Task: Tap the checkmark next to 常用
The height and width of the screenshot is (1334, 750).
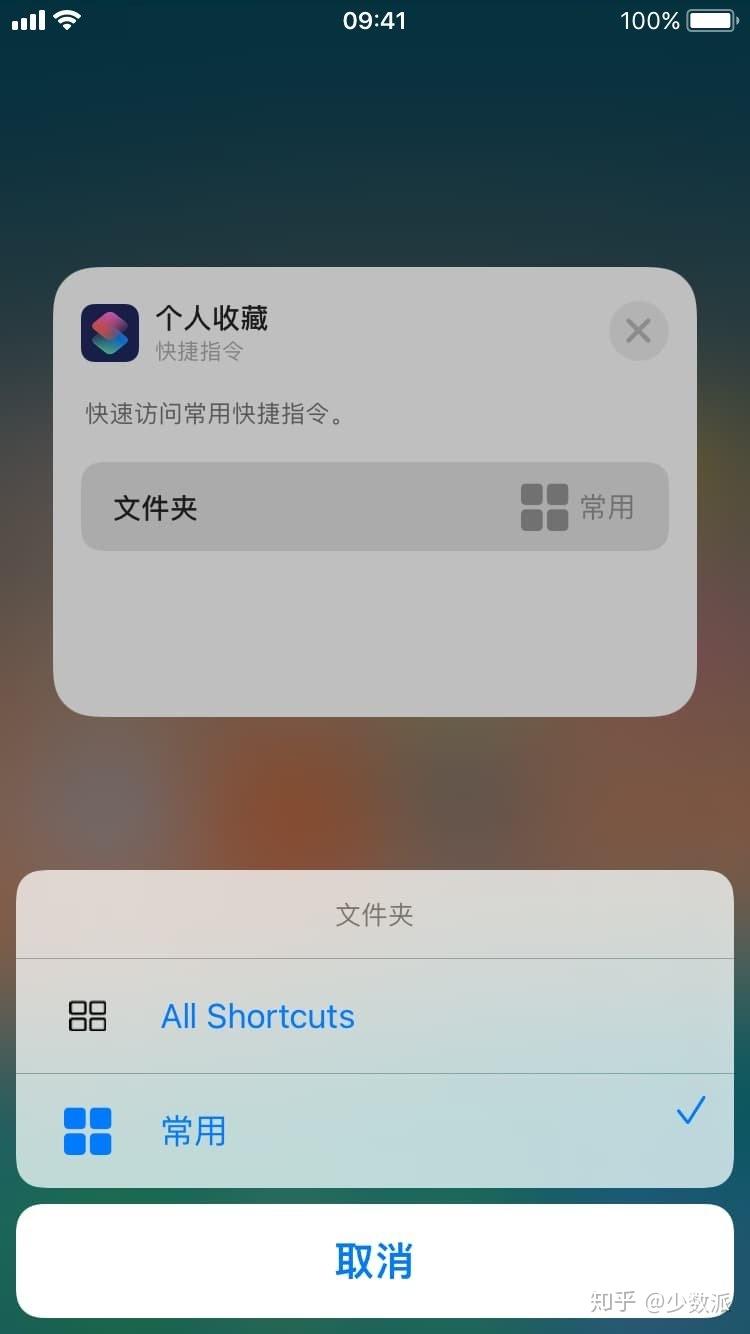Action: tap(690, 1110)
